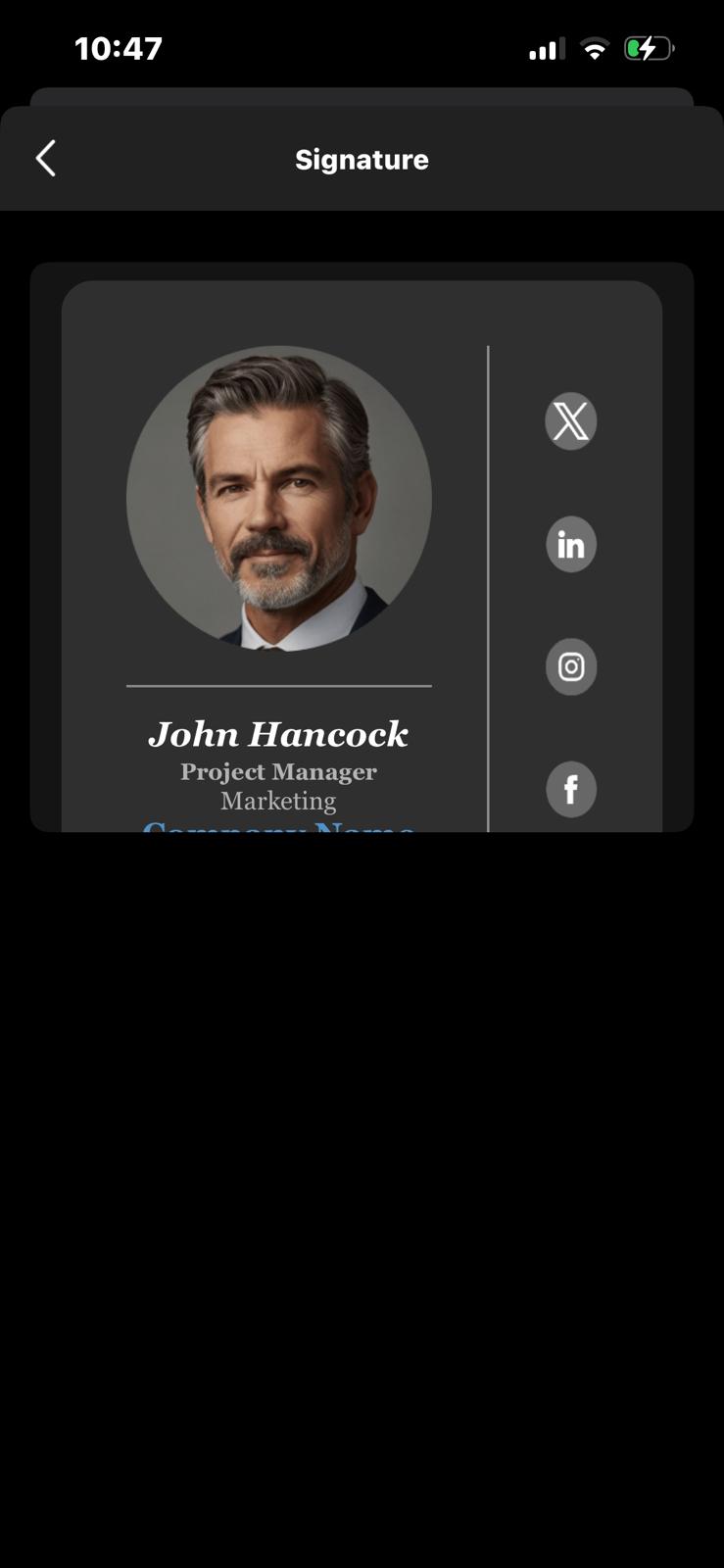Open the LinkedIn icon in the signature
This screenshot has width=724, height=1568.
(570, 544)
